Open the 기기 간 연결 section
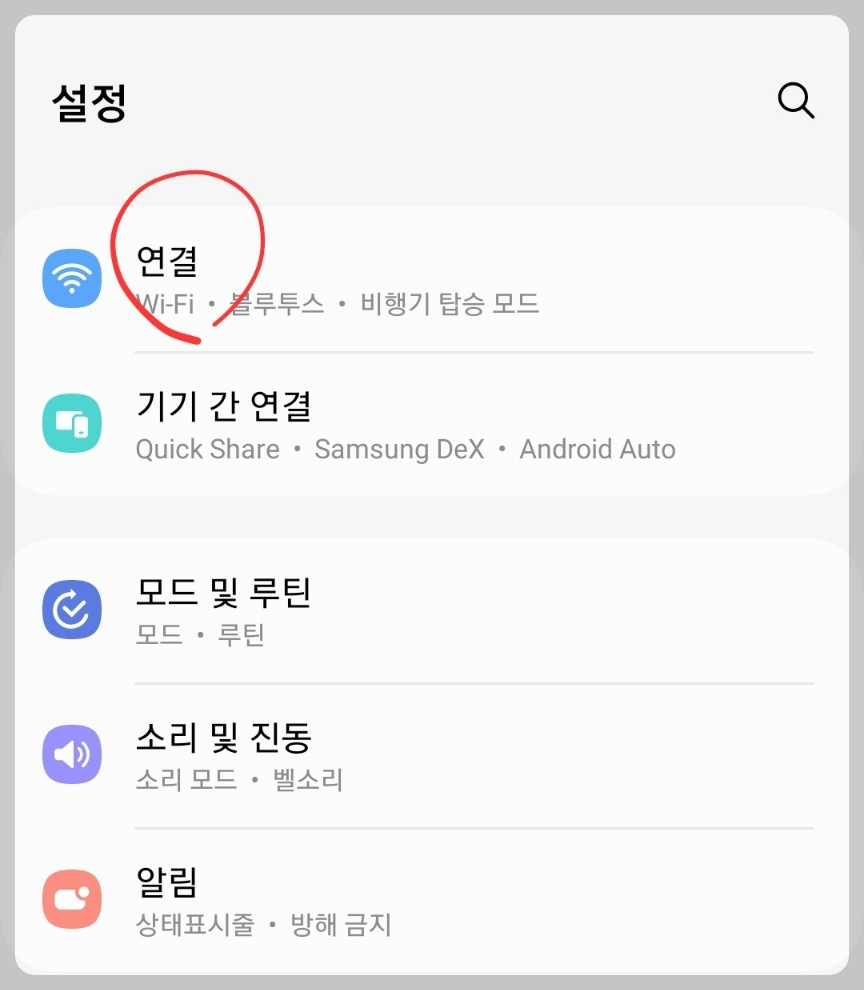Image resolution: width=864 pixels, height=990 pixels. coord(225,406)
